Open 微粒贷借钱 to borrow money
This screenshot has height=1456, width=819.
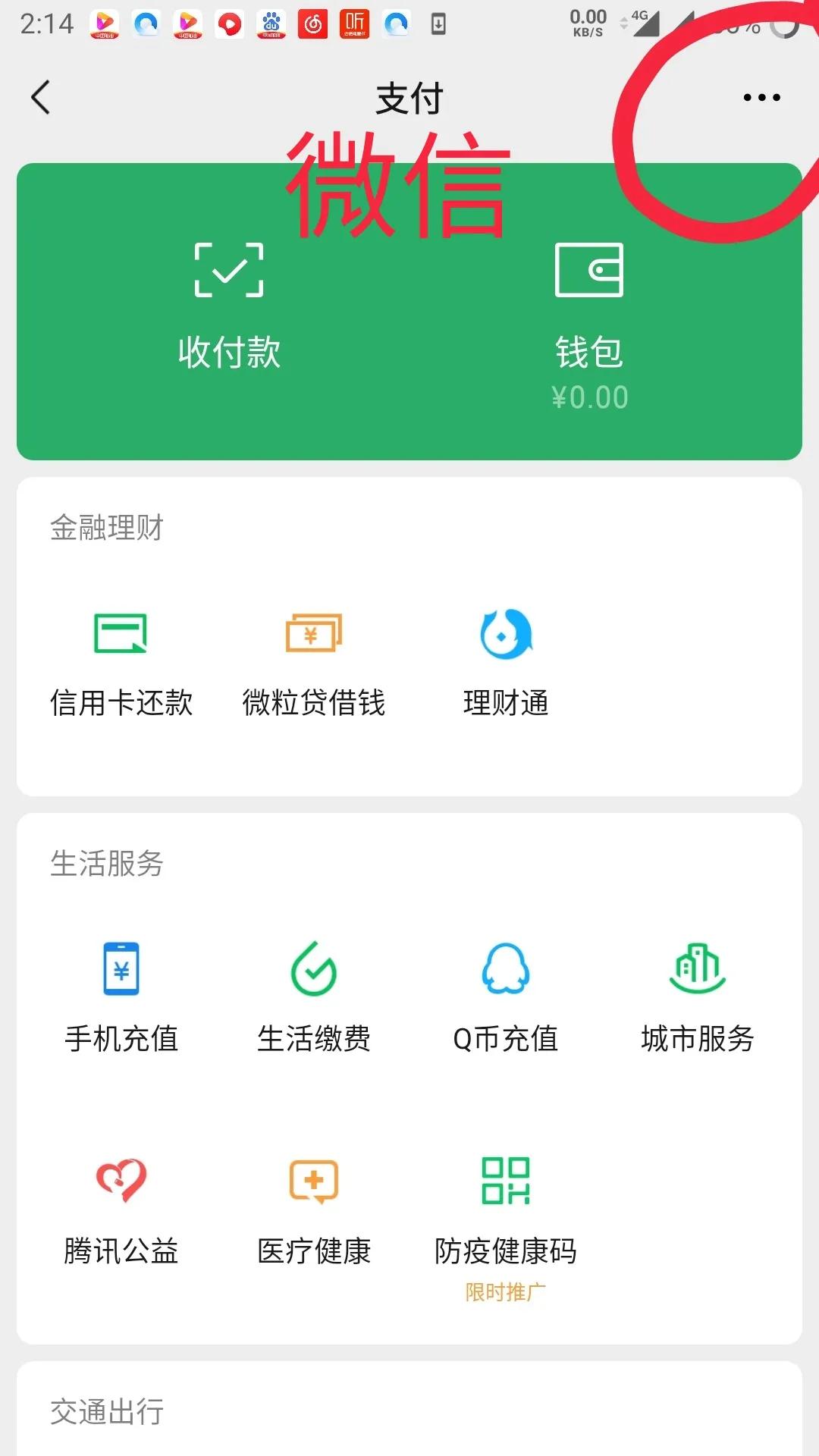tap(315, 660)
